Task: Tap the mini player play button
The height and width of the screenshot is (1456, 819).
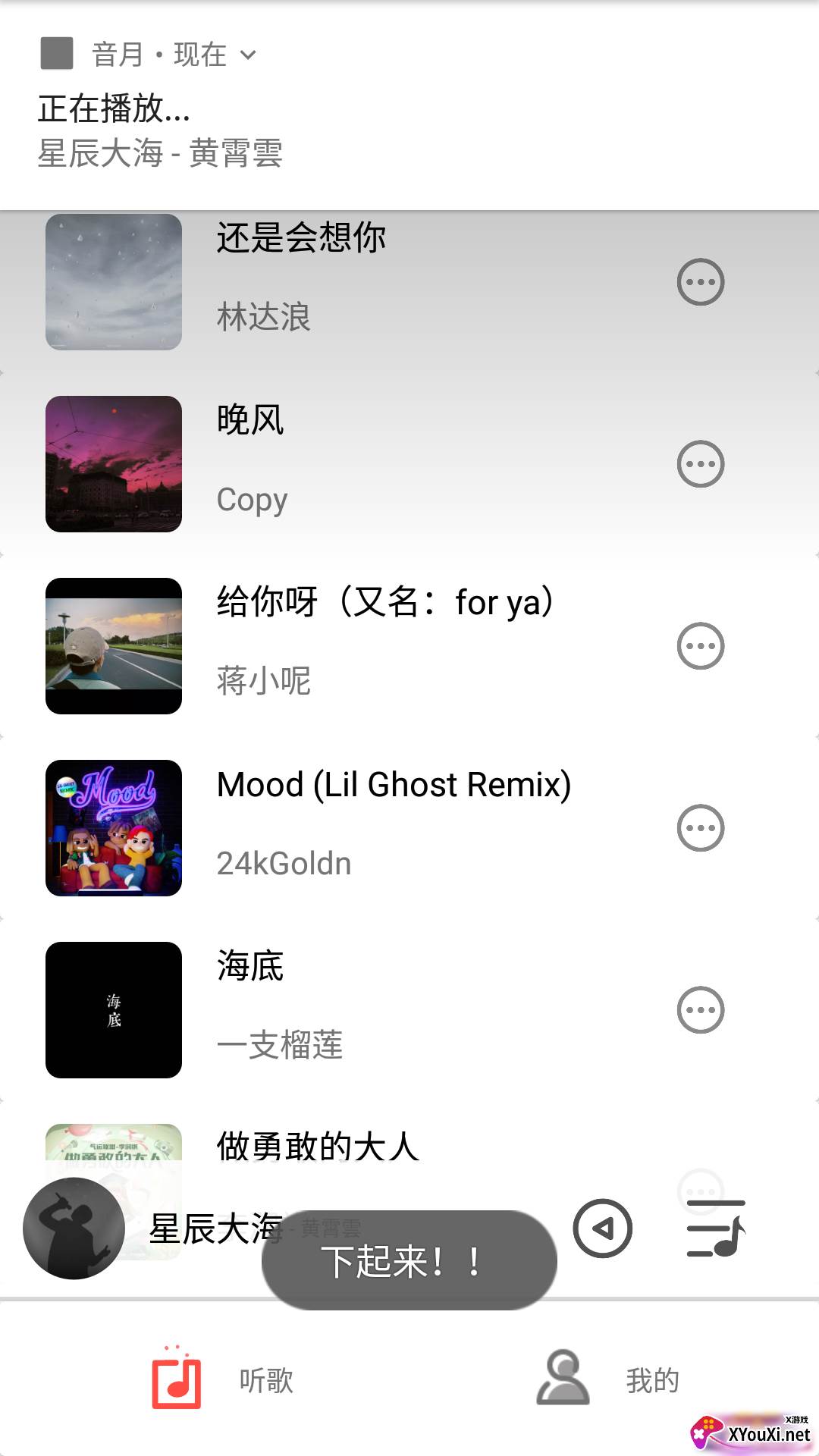Action: (x=603, y=1228)
